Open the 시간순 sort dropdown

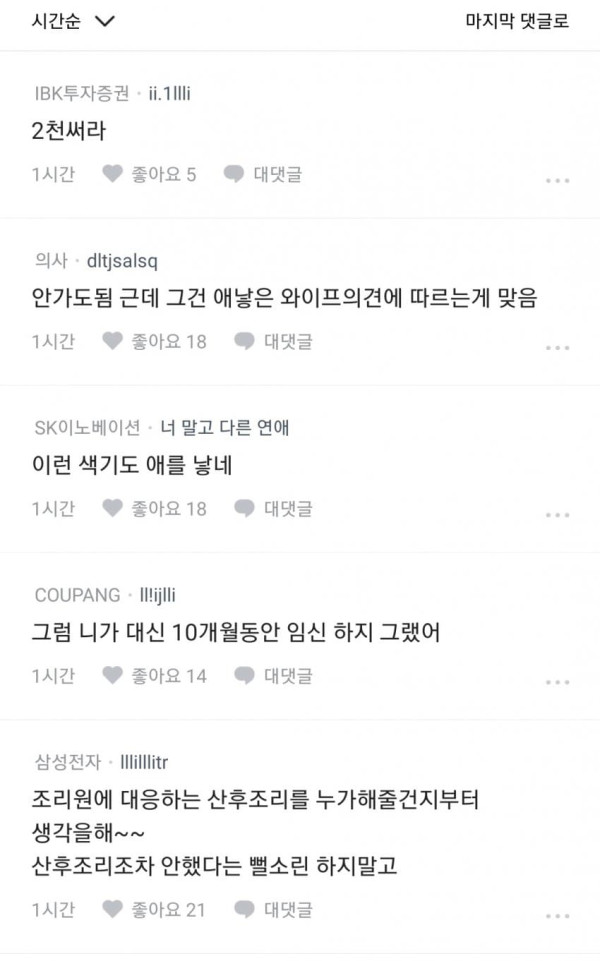(x=73, y=21)
